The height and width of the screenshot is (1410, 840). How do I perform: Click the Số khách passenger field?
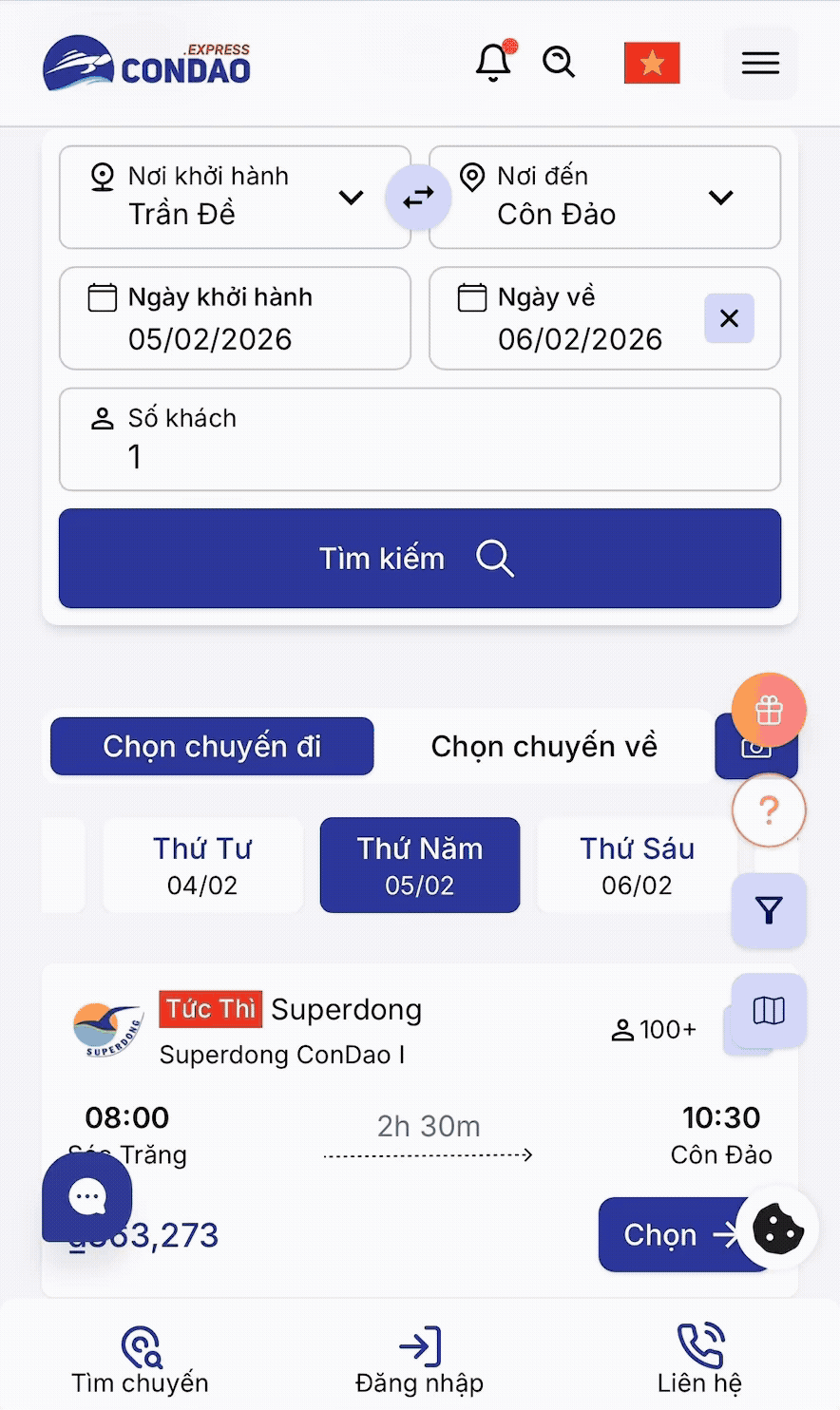pos(419,439)
